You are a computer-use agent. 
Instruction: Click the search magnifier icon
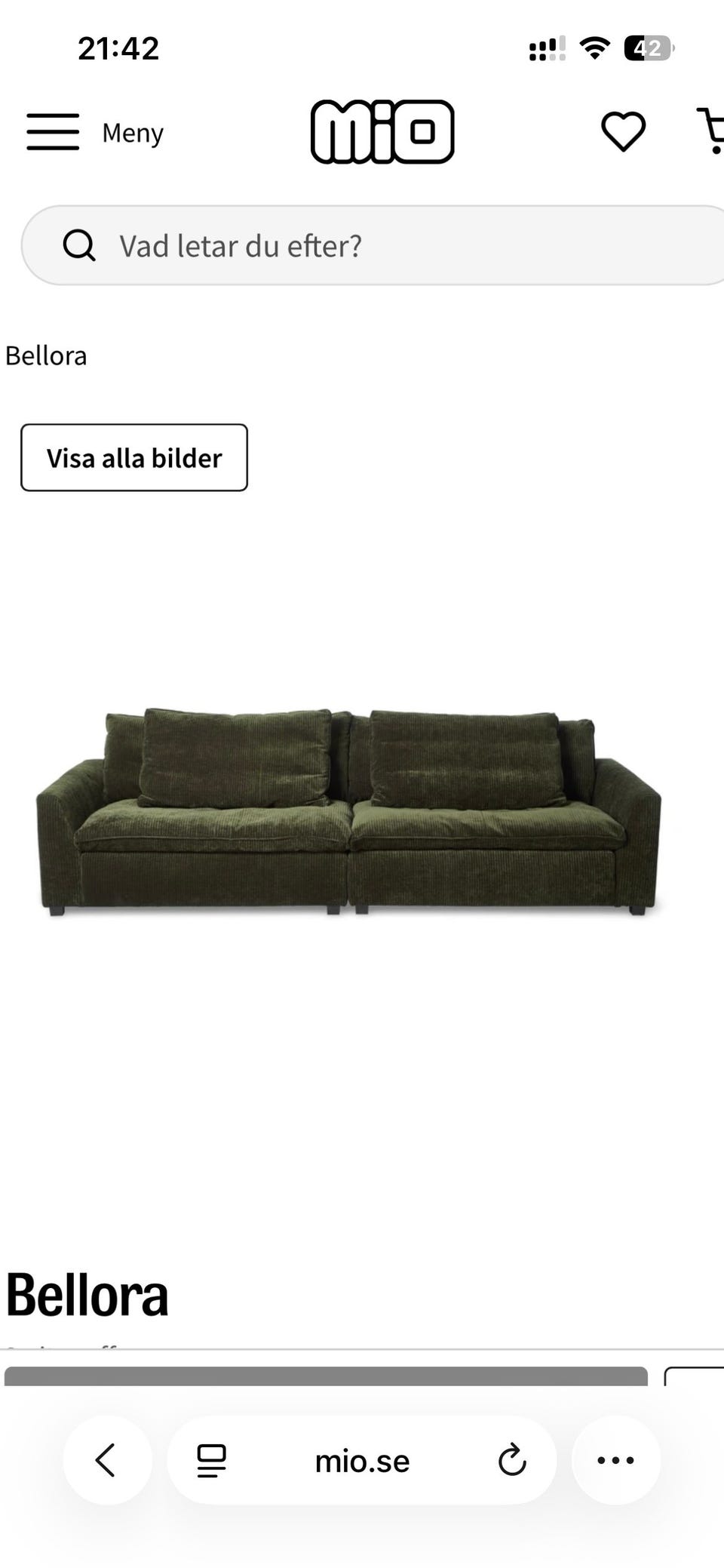tap(79, 244)
